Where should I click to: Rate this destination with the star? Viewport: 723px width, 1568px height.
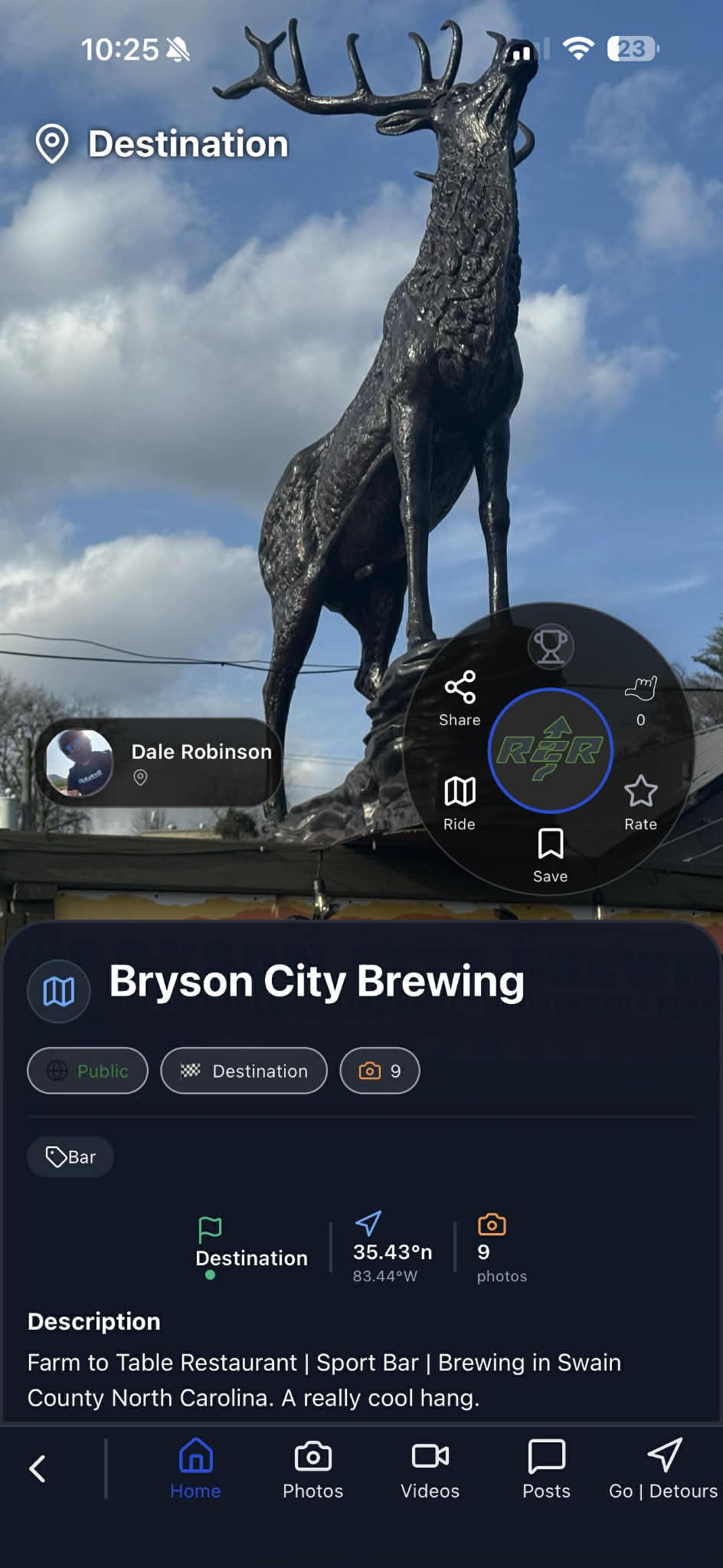[640, 801]
